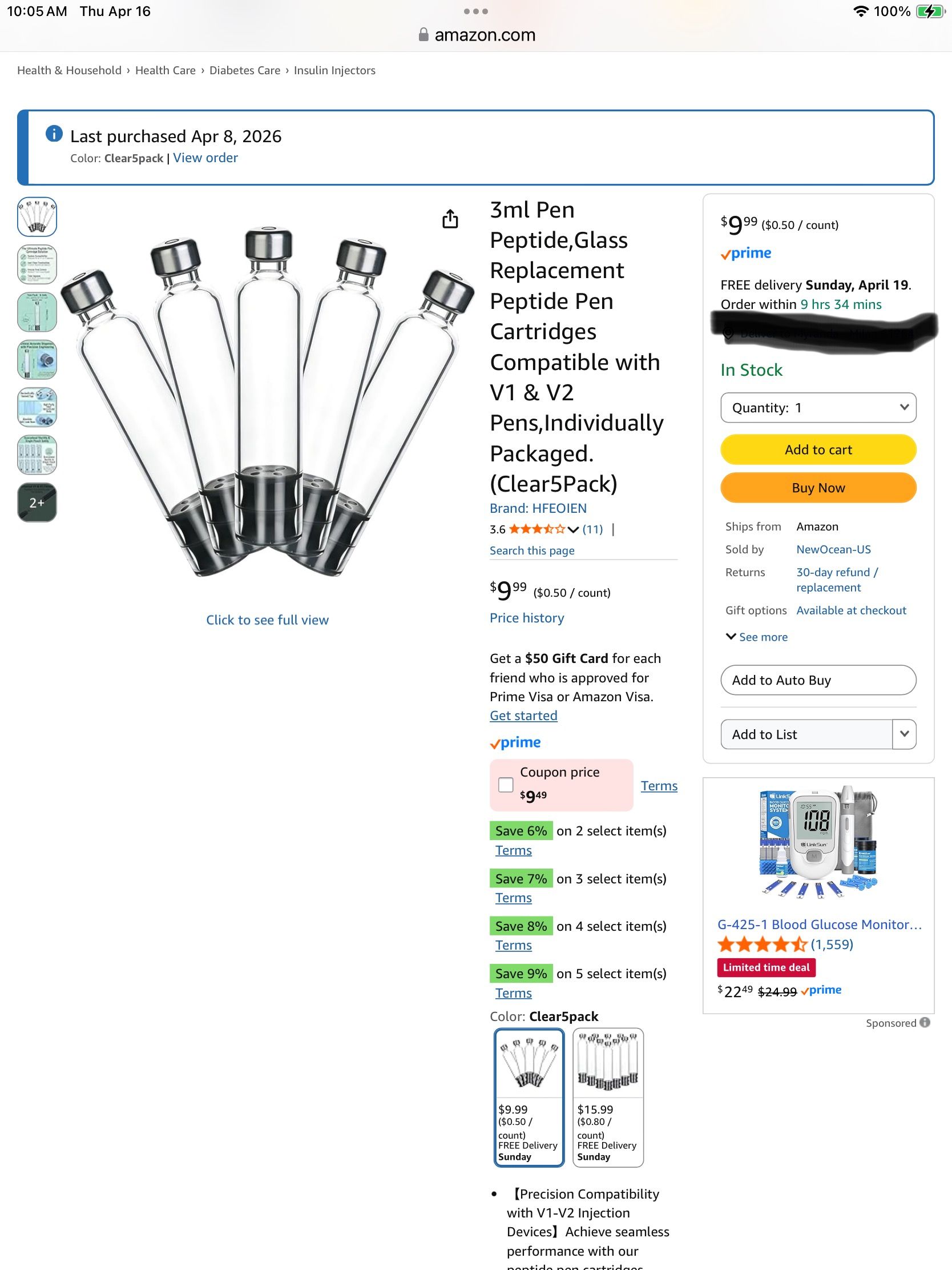Select the $15.99 color option

pos(608,1097)
